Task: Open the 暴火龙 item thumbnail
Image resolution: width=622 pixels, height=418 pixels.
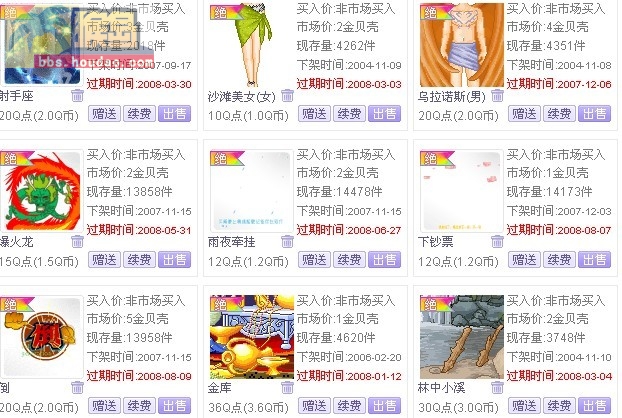Action: (x=40, y=190)
